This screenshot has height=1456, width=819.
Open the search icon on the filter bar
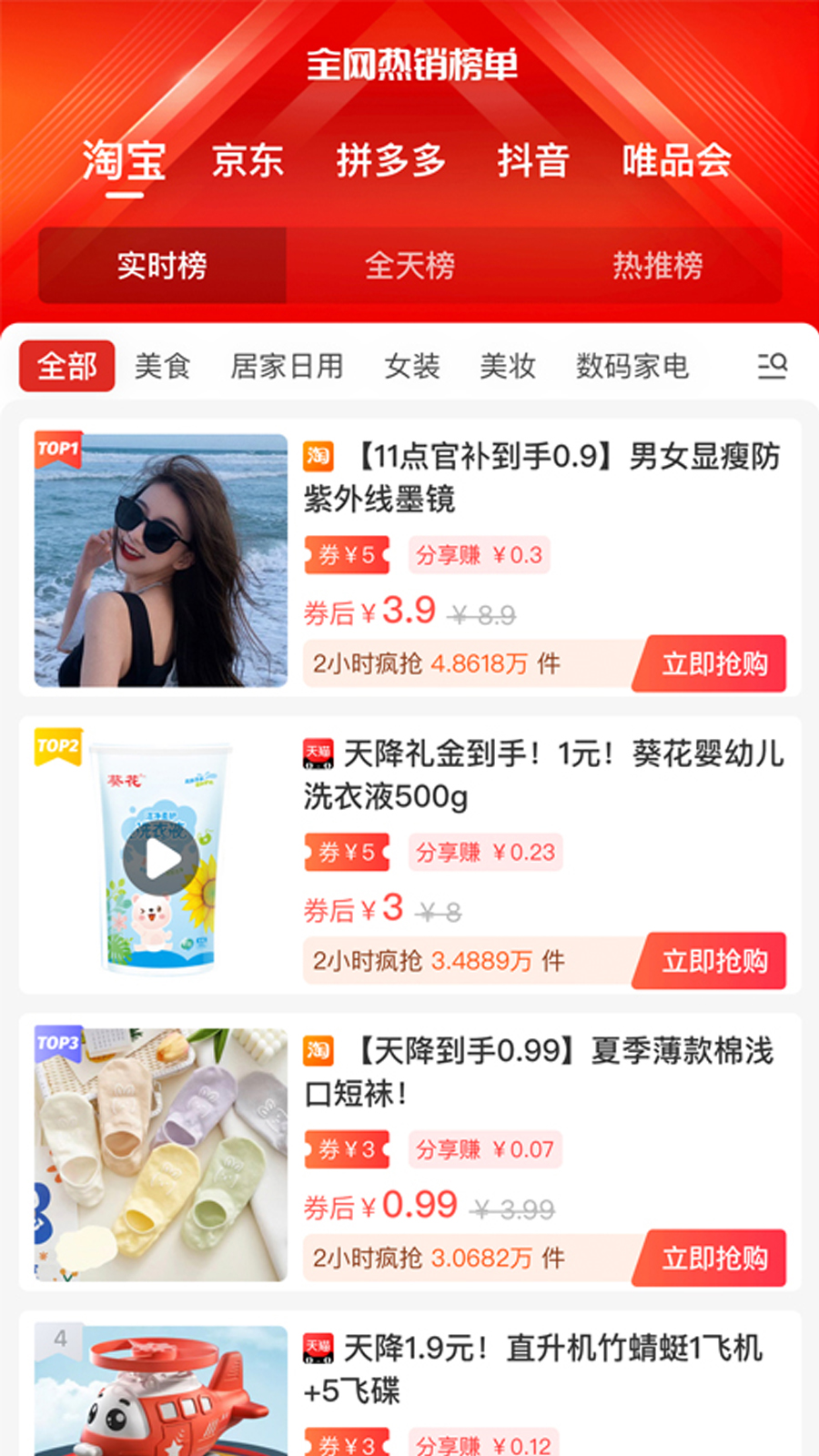773,366
